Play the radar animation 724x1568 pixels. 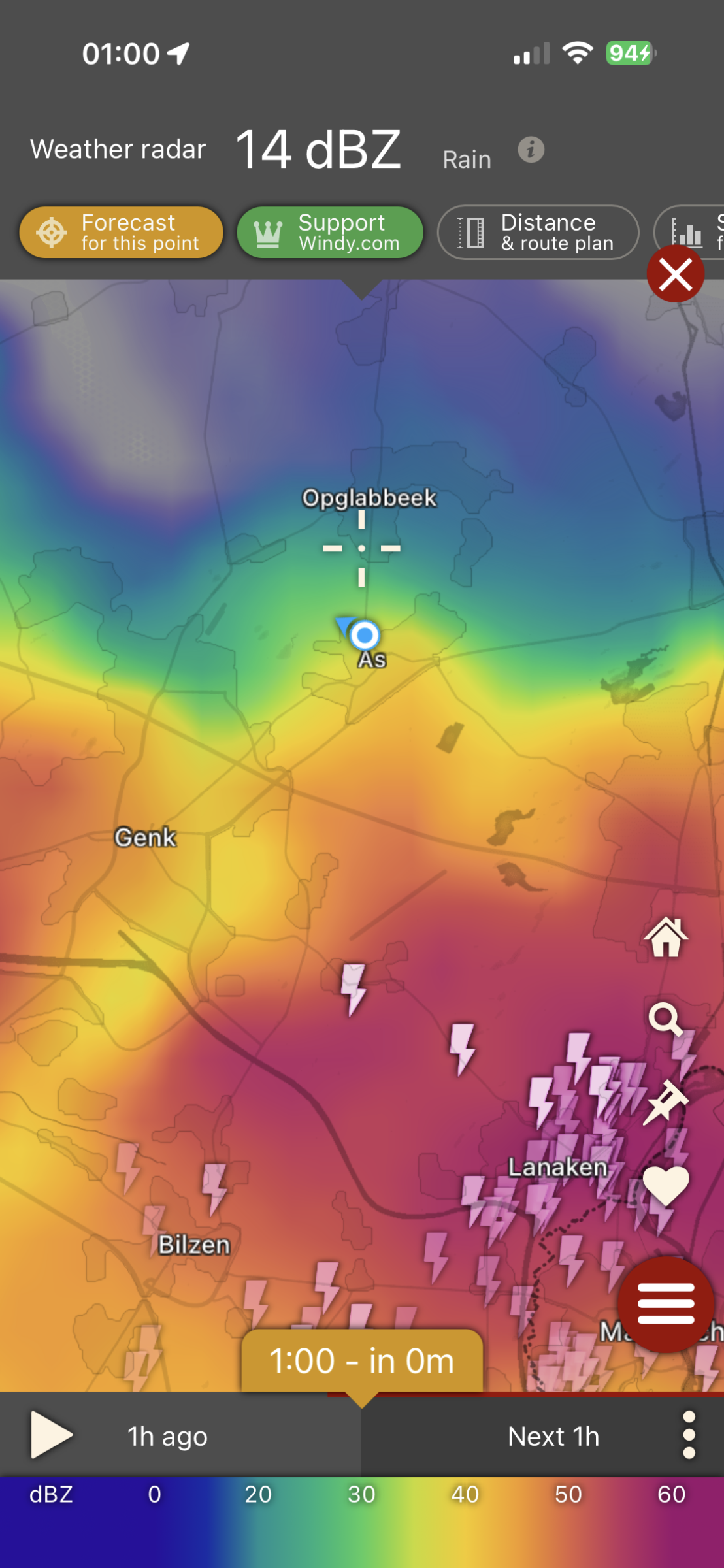(x=51, y=1435)
